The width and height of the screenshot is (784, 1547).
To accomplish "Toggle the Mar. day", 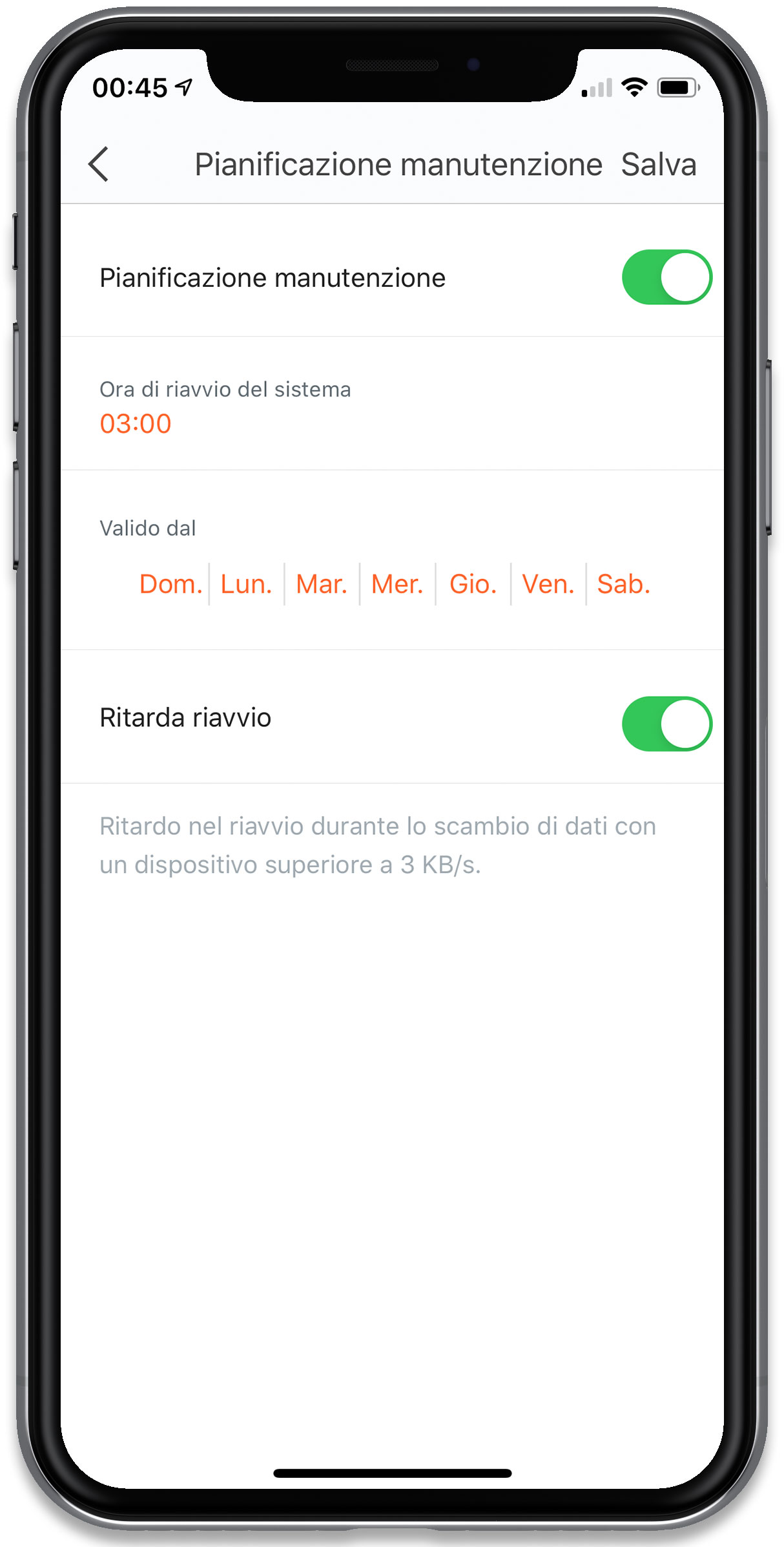I will (322, 584).
